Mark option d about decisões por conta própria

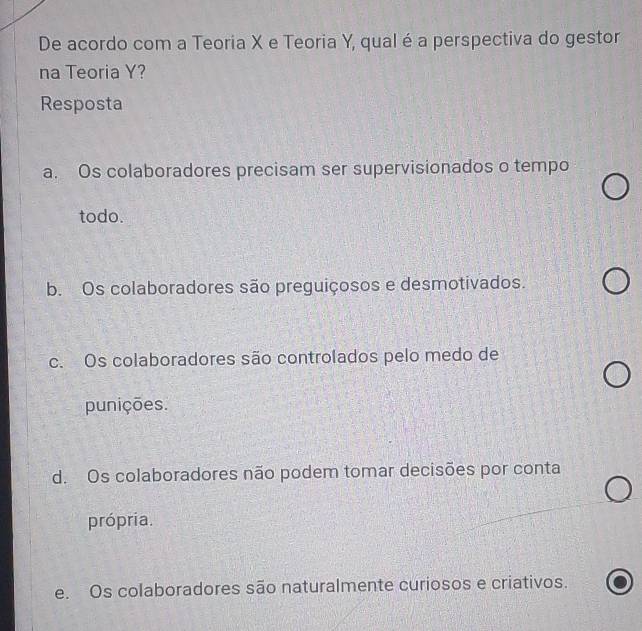(618, 490)
